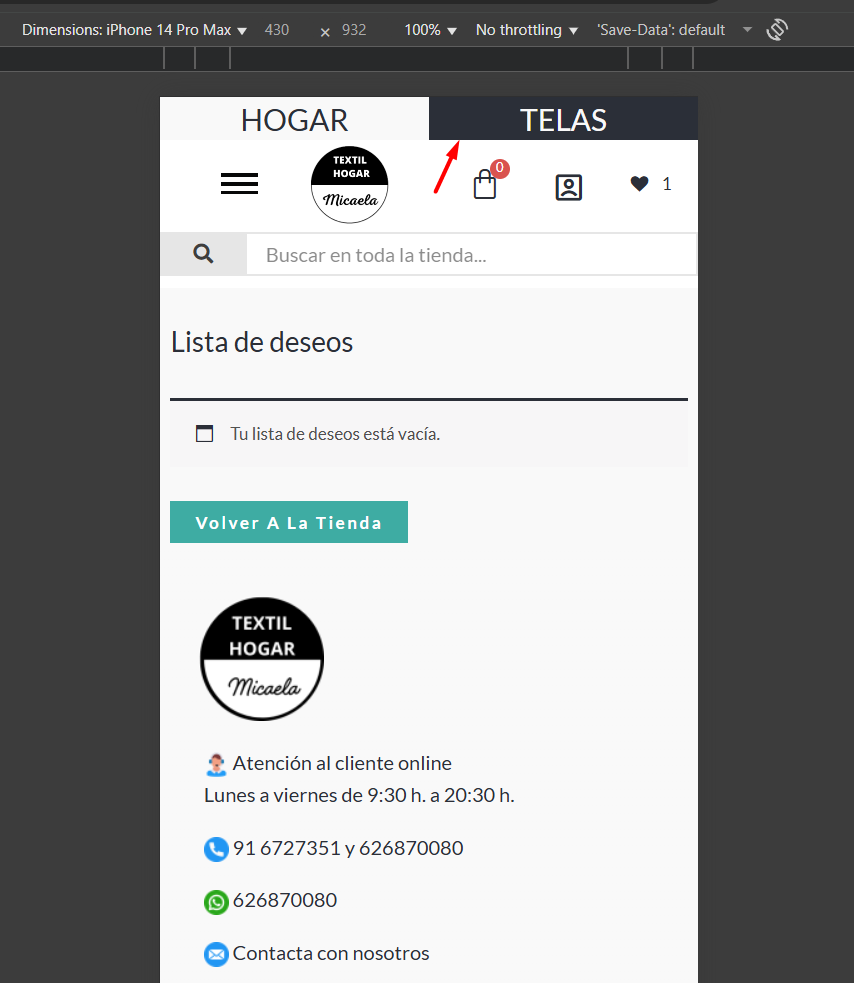854x983 pixels.
Task: Open the Contacta con nosotros link
Action: point(330,953)
